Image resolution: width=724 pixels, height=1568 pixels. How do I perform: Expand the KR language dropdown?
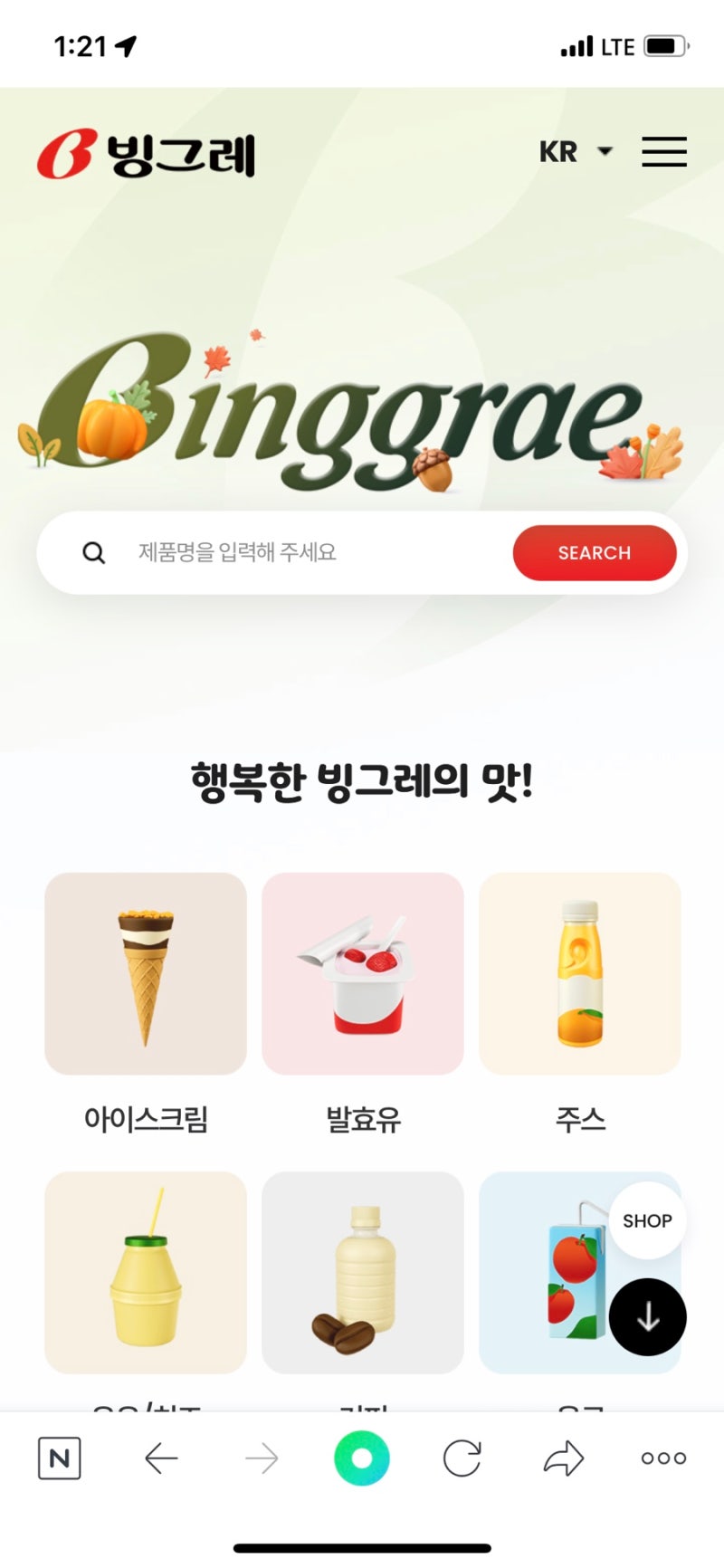[x=576, y=151]
